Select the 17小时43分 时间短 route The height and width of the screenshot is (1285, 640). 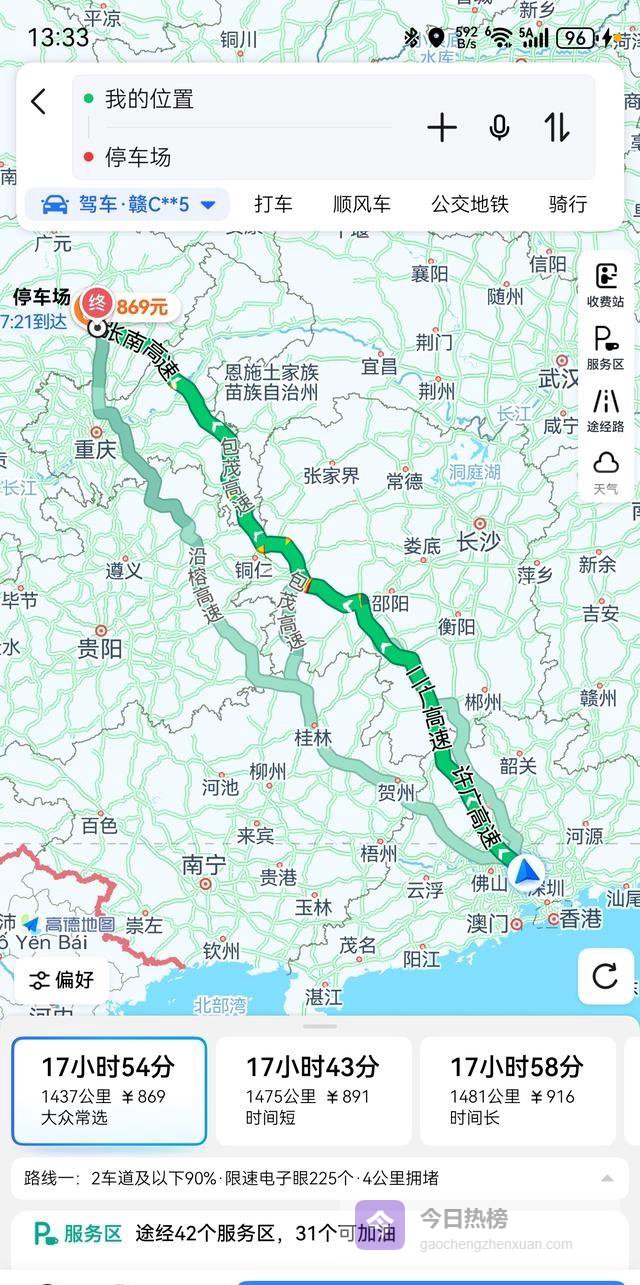(313, 1090)
